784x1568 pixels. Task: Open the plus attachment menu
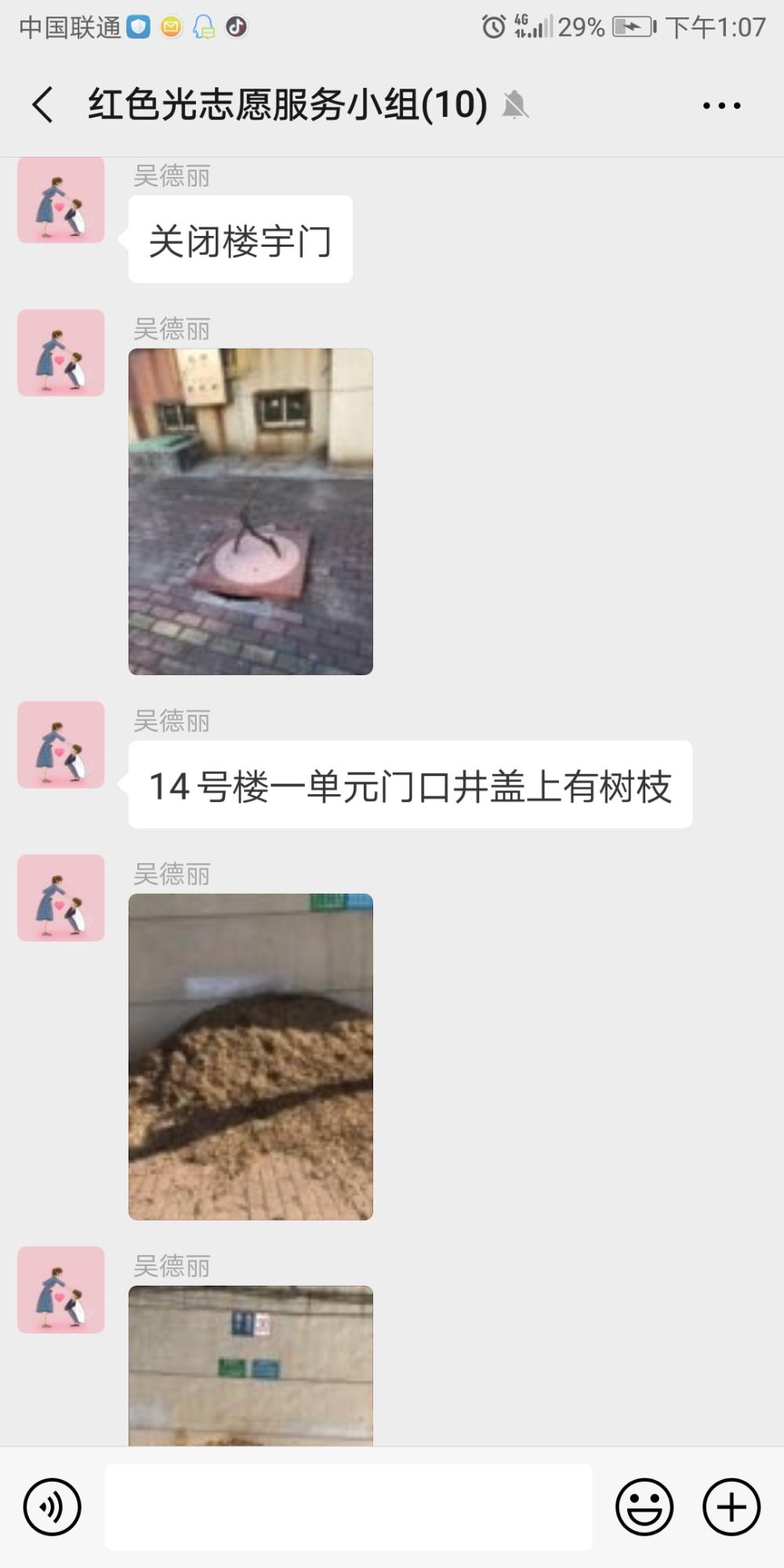click(731, 1507)
